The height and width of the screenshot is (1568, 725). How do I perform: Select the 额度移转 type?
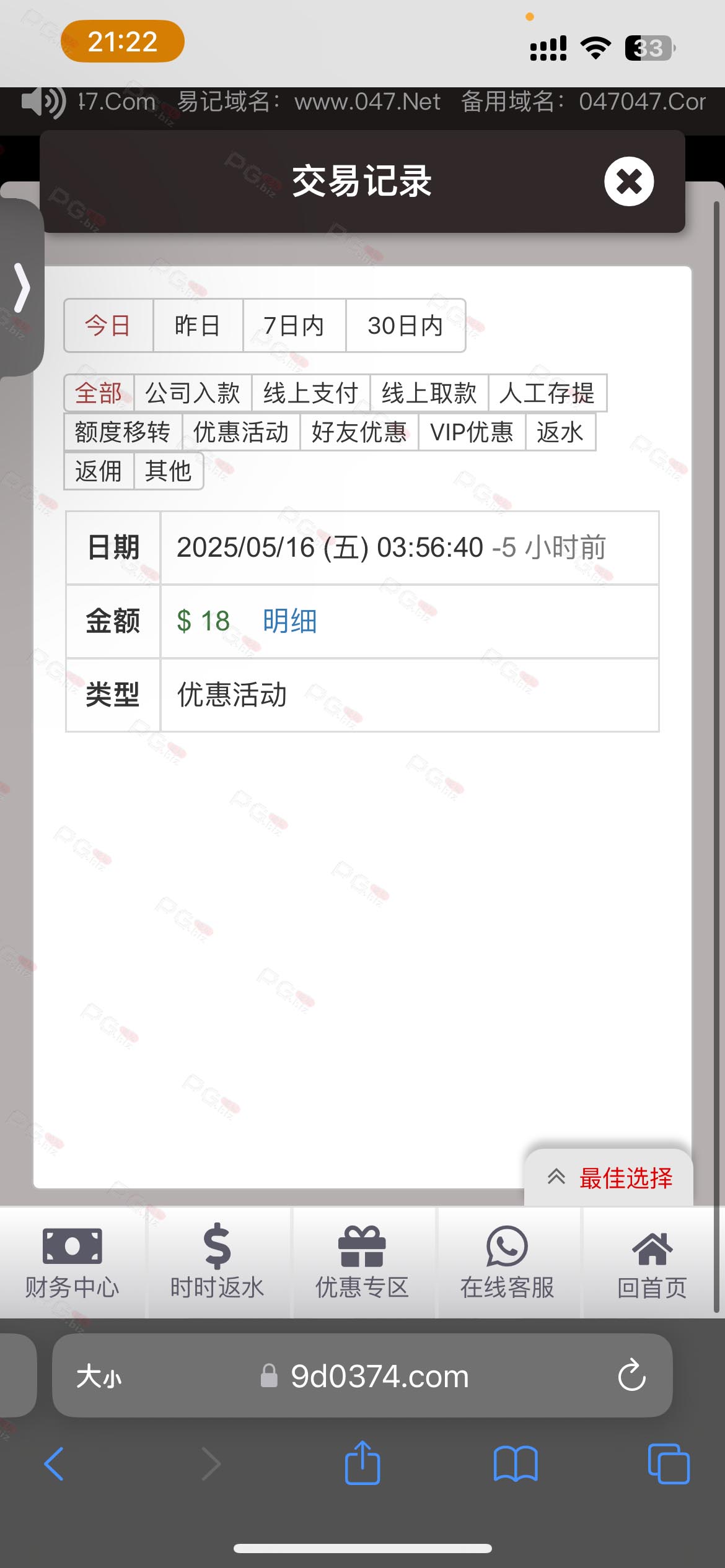tap(123, 432)
